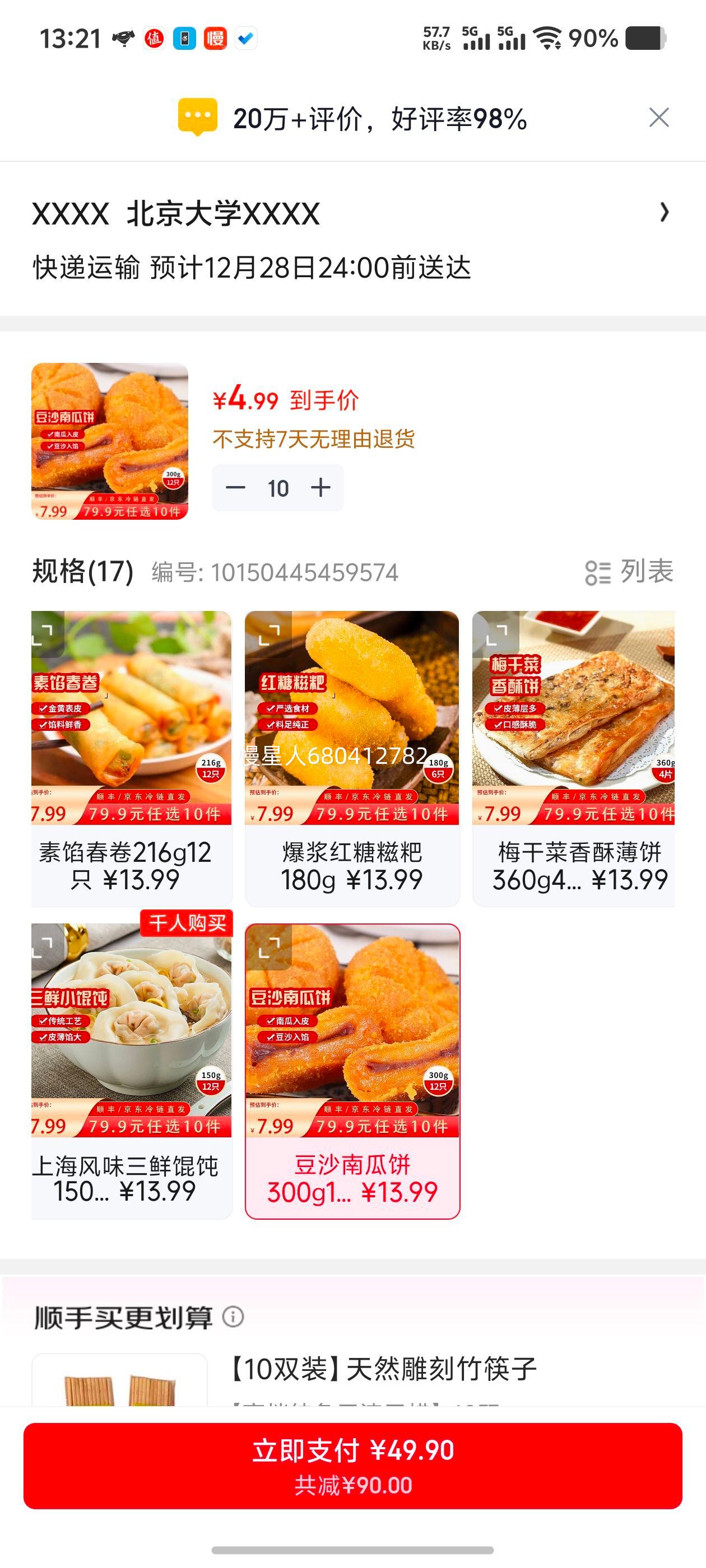Image resolution: width=706 pixels, height=1568 pixels.
Task: Tap the blue checkmark icon in the status bar
Action: [245, 38]
